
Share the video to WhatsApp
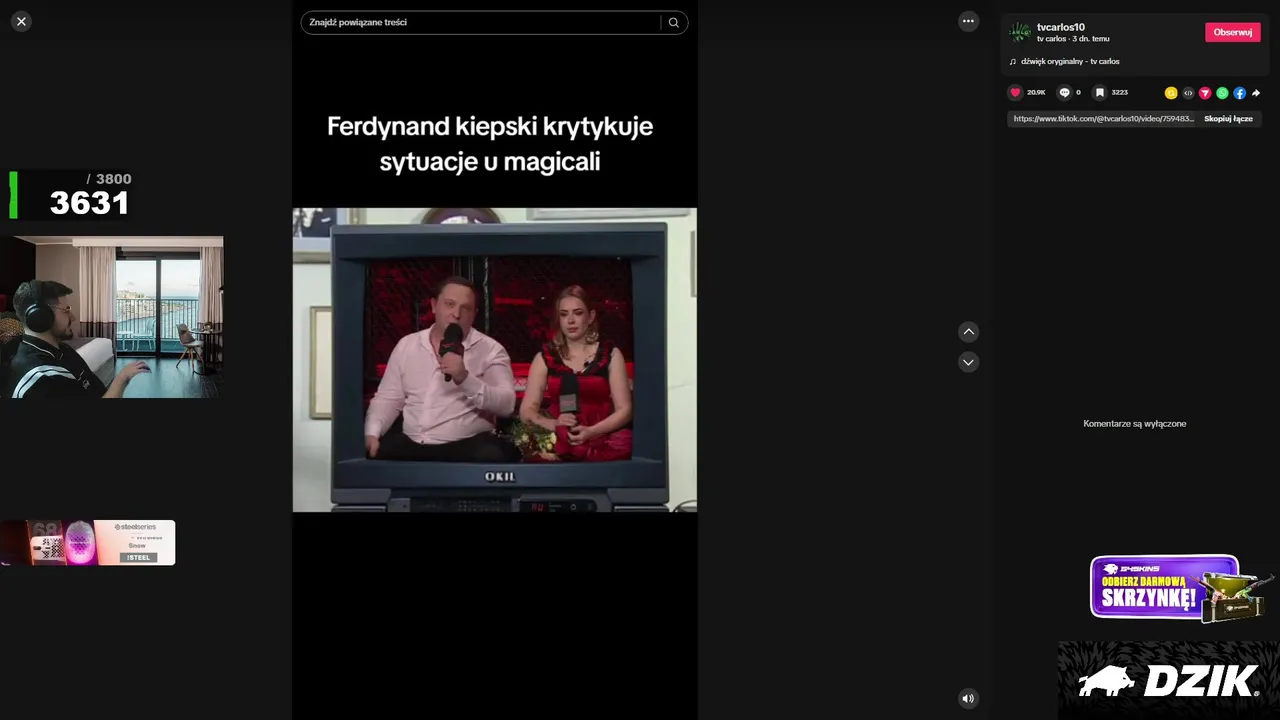(x=1222, y=93)
